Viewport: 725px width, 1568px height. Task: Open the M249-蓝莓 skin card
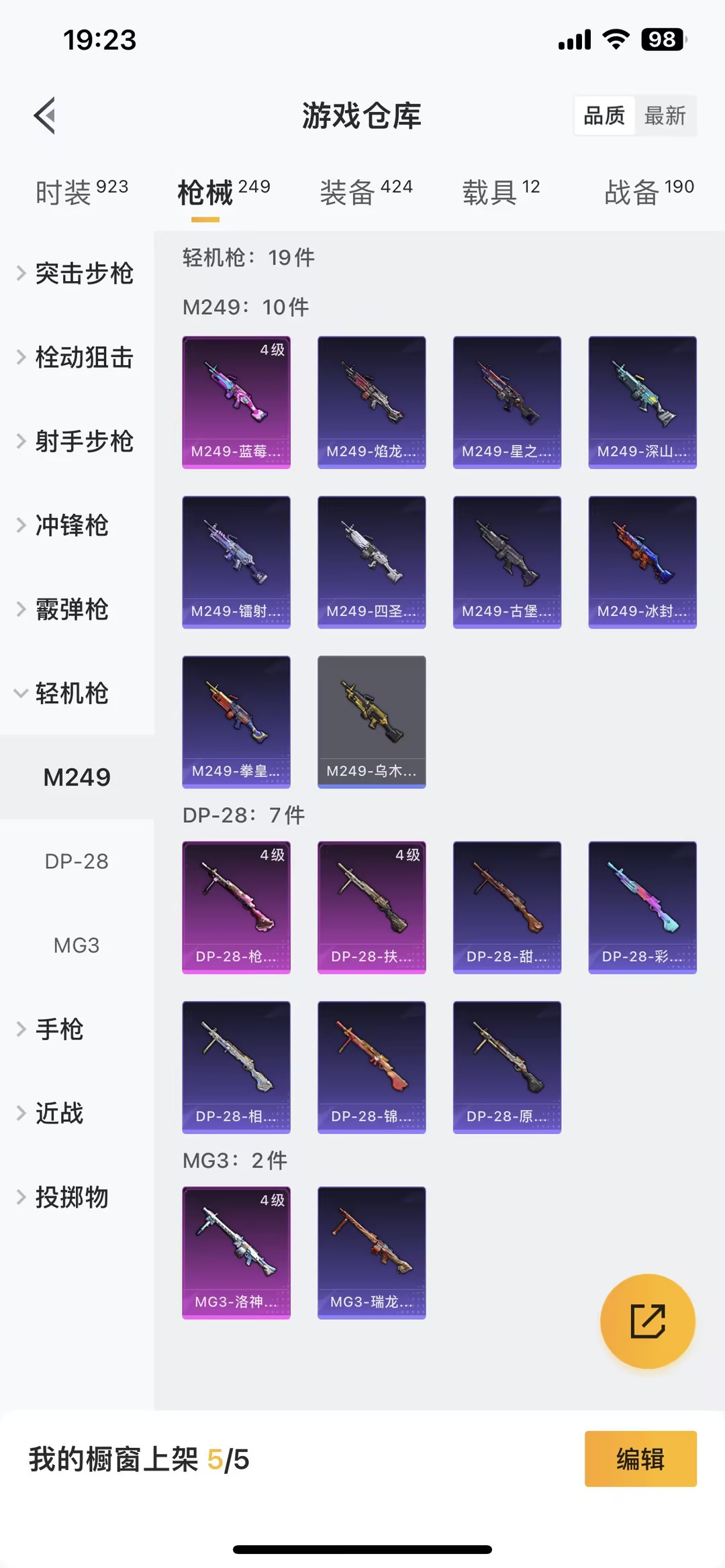(236, 403)
